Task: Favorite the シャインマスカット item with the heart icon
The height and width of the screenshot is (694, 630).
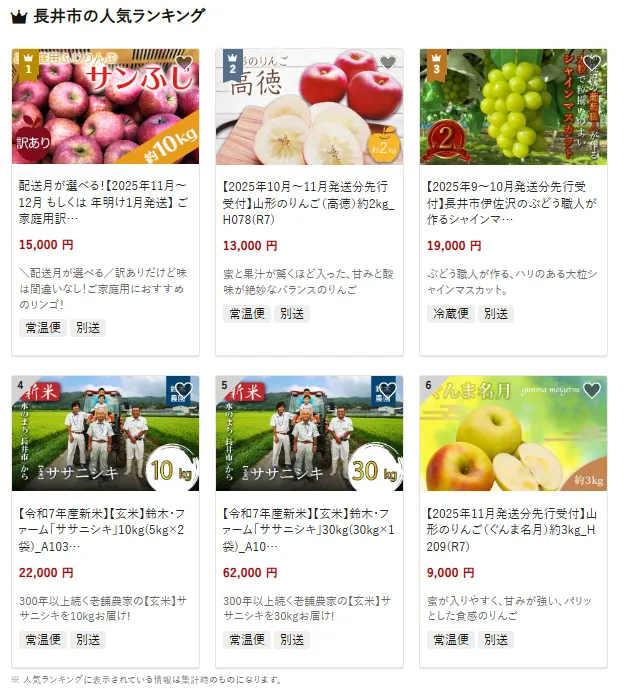Action: (592, 63)
